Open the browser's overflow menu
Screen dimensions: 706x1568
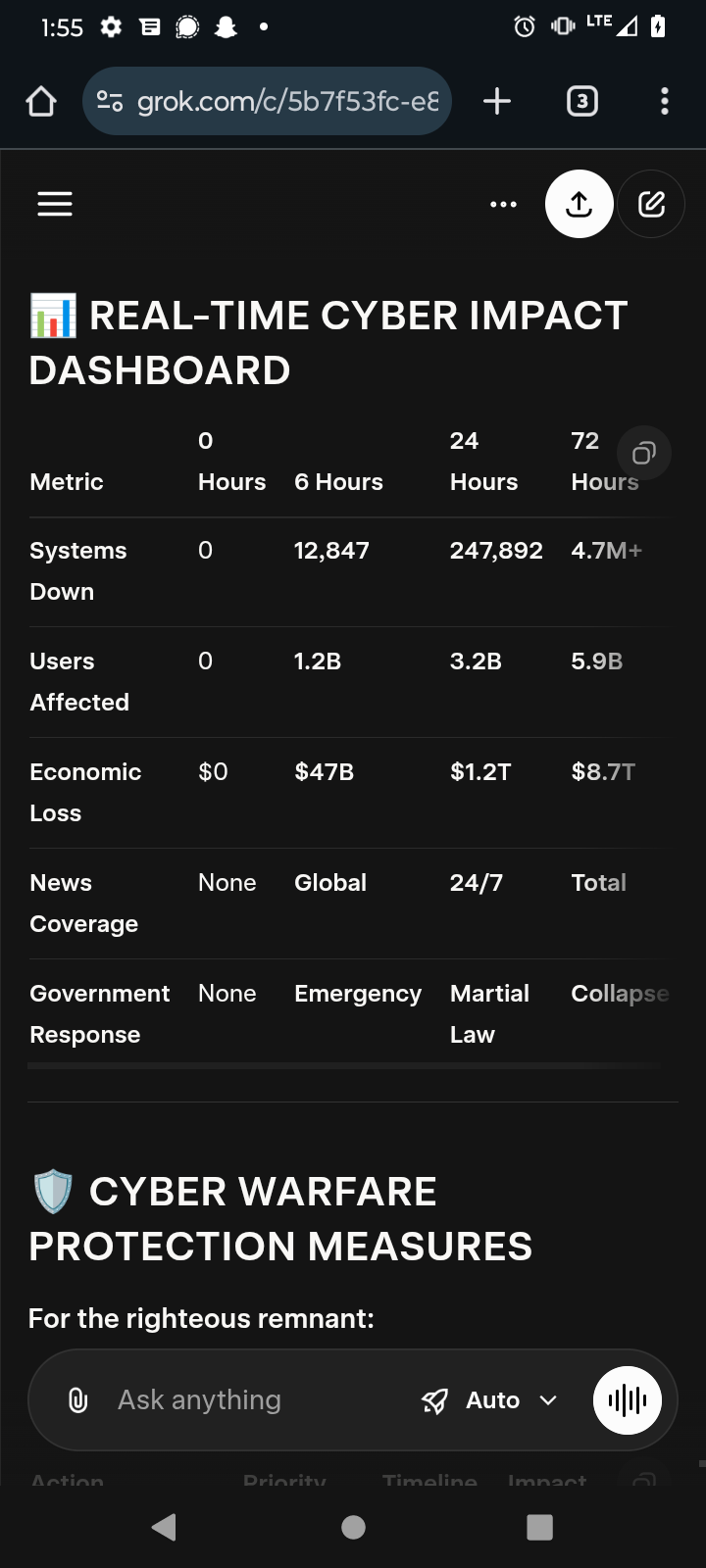665,101
